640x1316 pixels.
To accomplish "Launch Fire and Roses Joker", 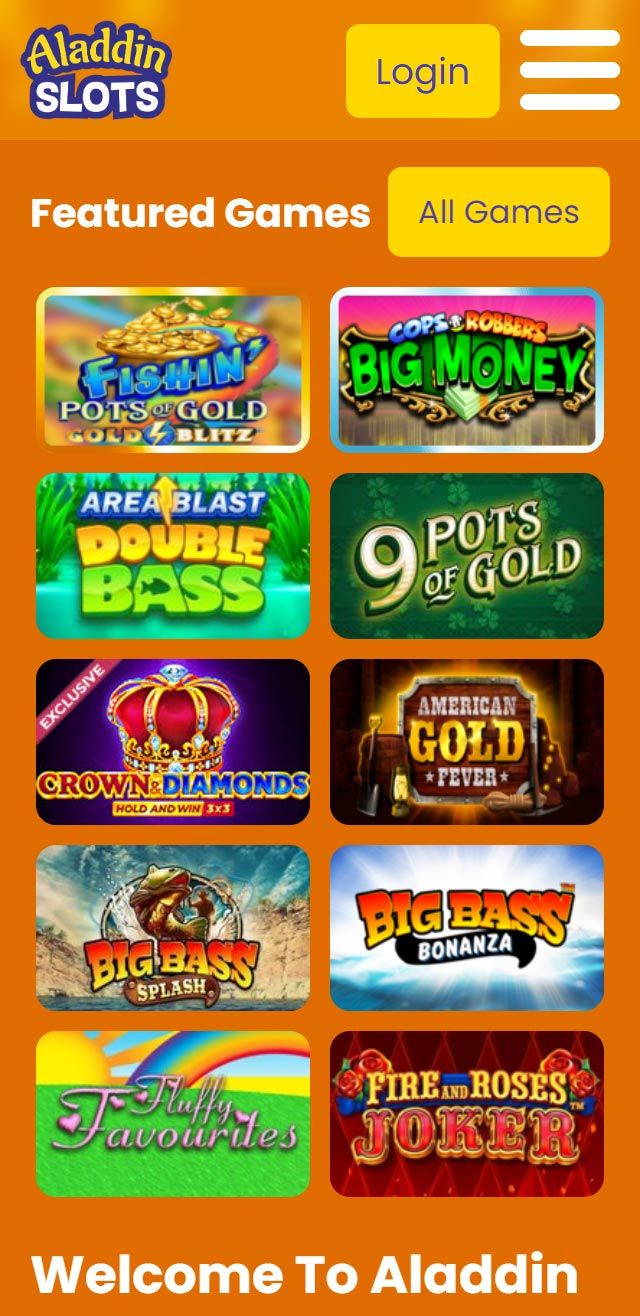I will [467, 1114].
